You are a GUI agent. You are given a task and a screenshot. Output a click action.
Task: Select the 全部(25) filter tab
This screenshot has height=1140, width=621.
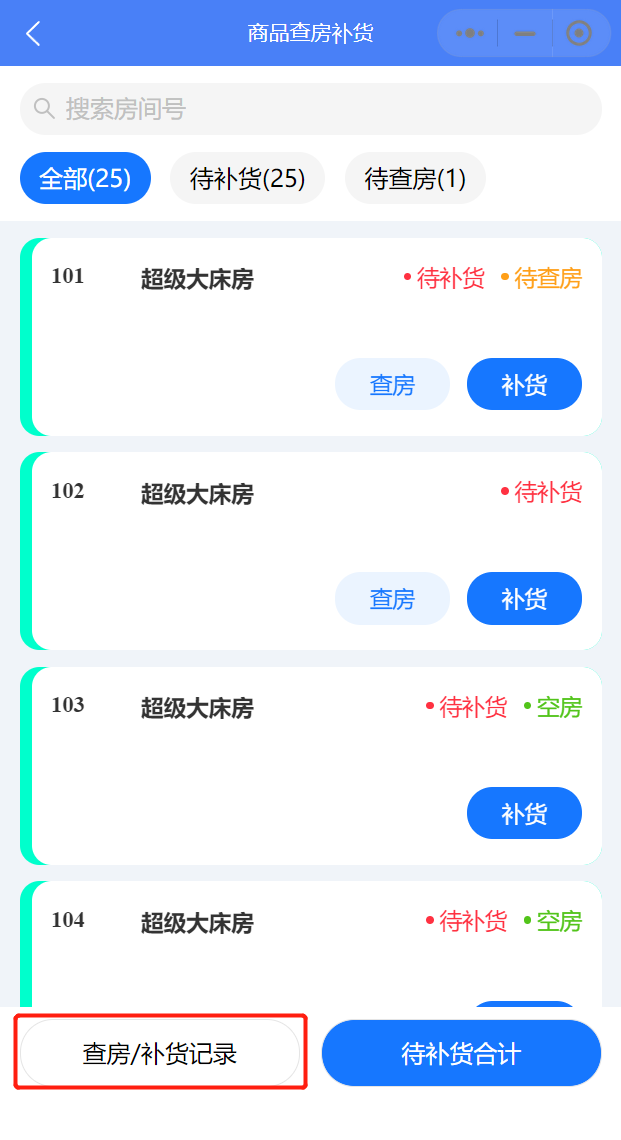pyautogui.click(x=85, y=178)
